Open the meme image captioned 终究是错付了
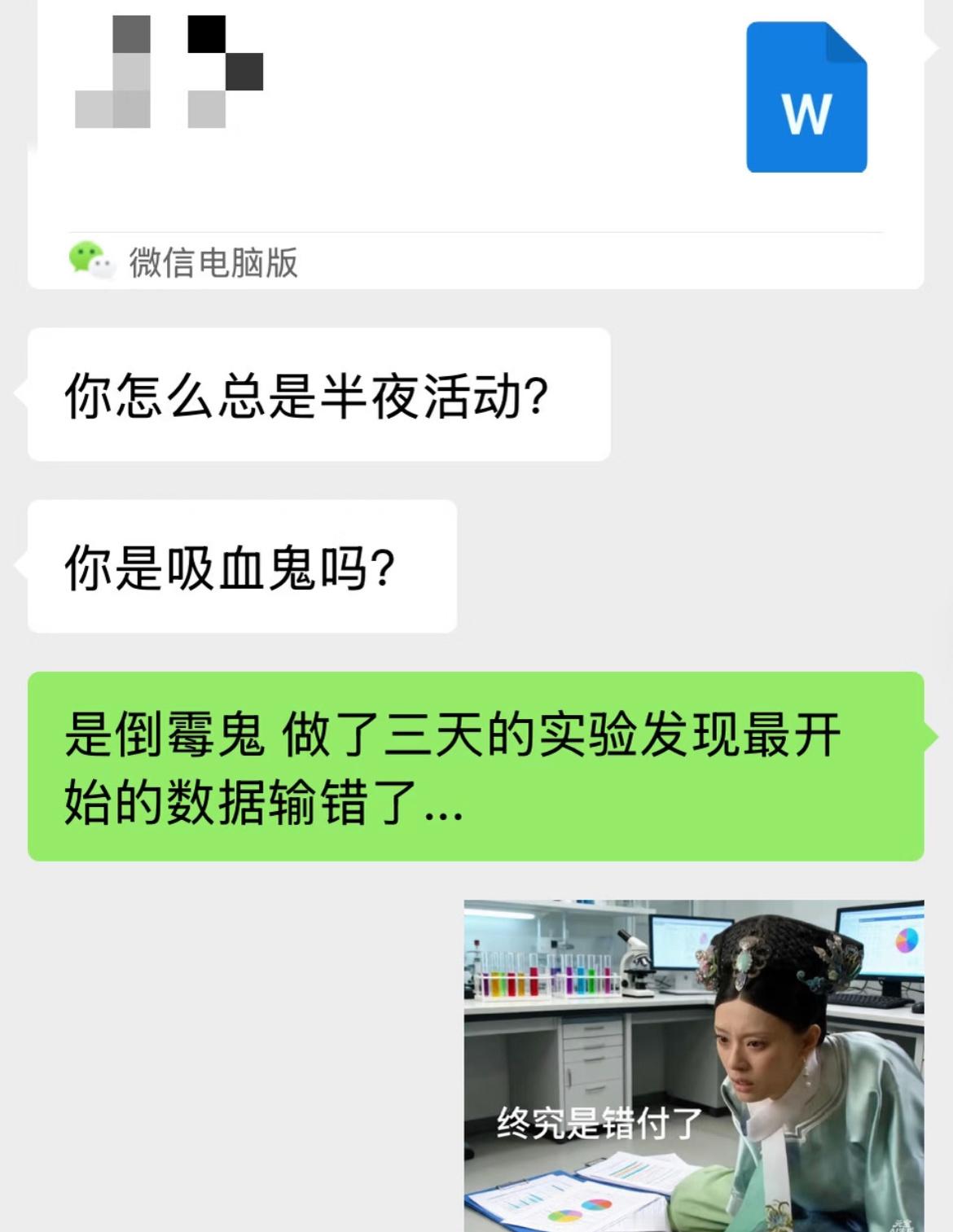 (x=692, y=1059)
